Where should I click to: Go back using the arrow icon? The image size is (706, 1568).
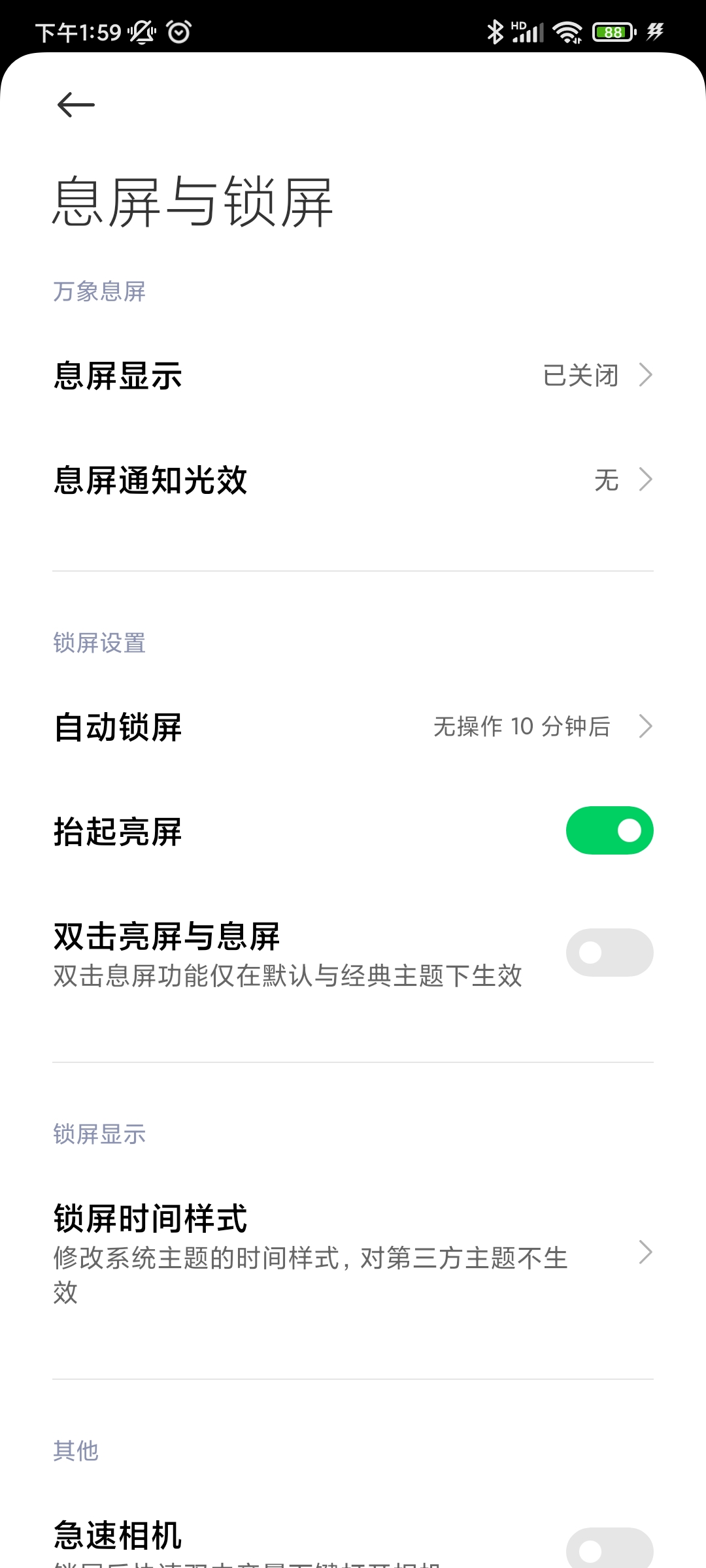[x=76, y=105]
